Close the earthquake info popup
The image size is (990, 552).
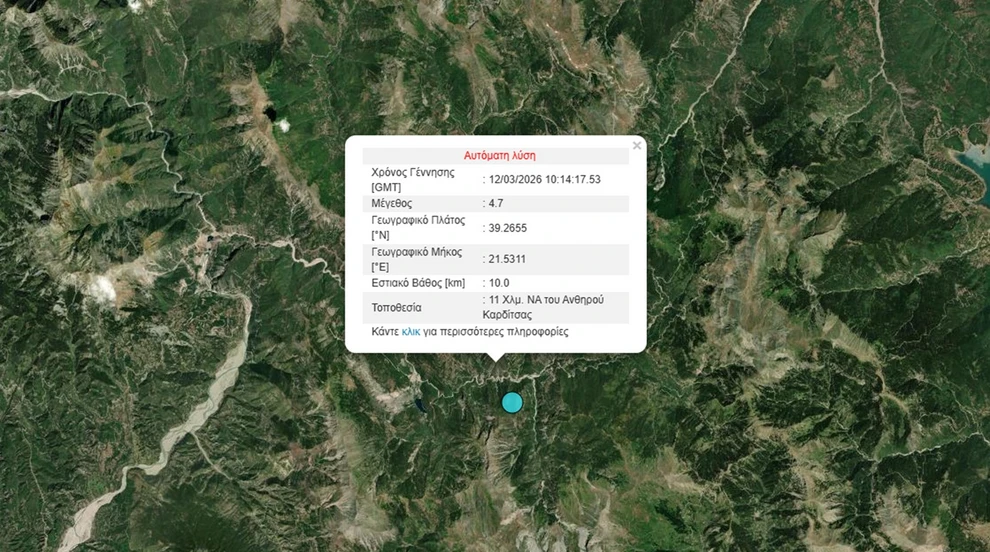click(637, 146)
